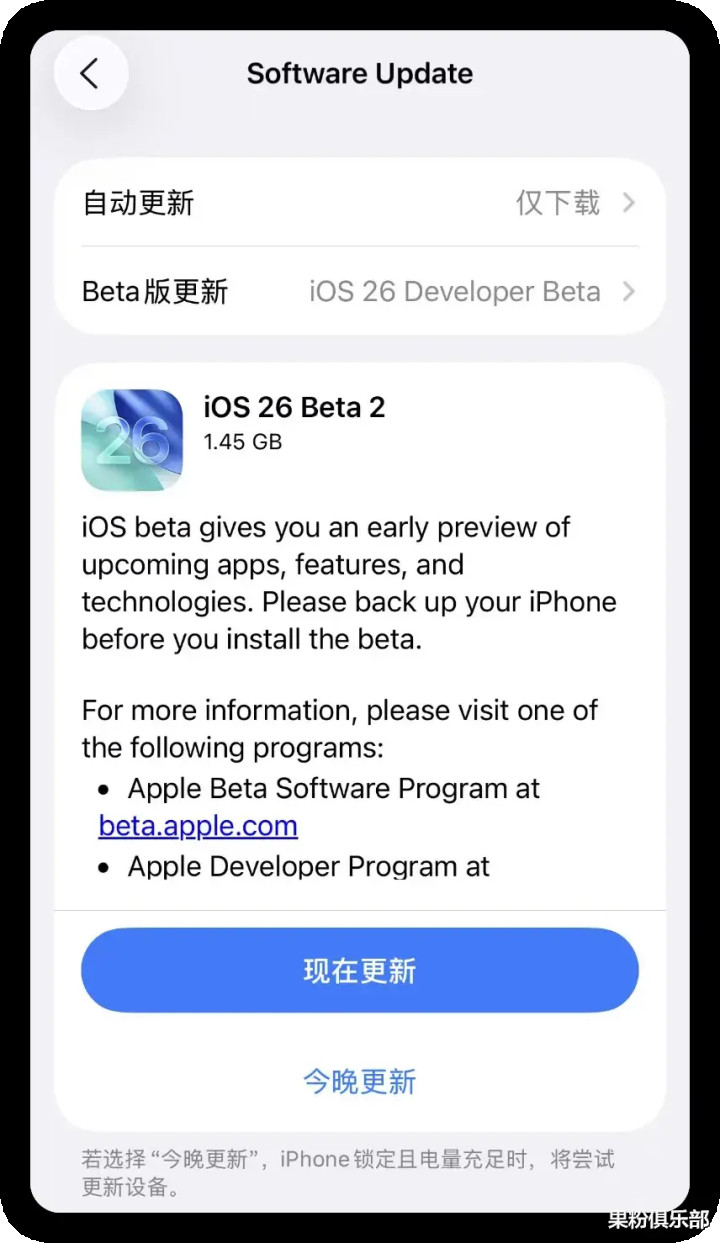Open the beta.apple.com link
The height and width of the screenshot is (1243, 720).
(x=198, y=826)
